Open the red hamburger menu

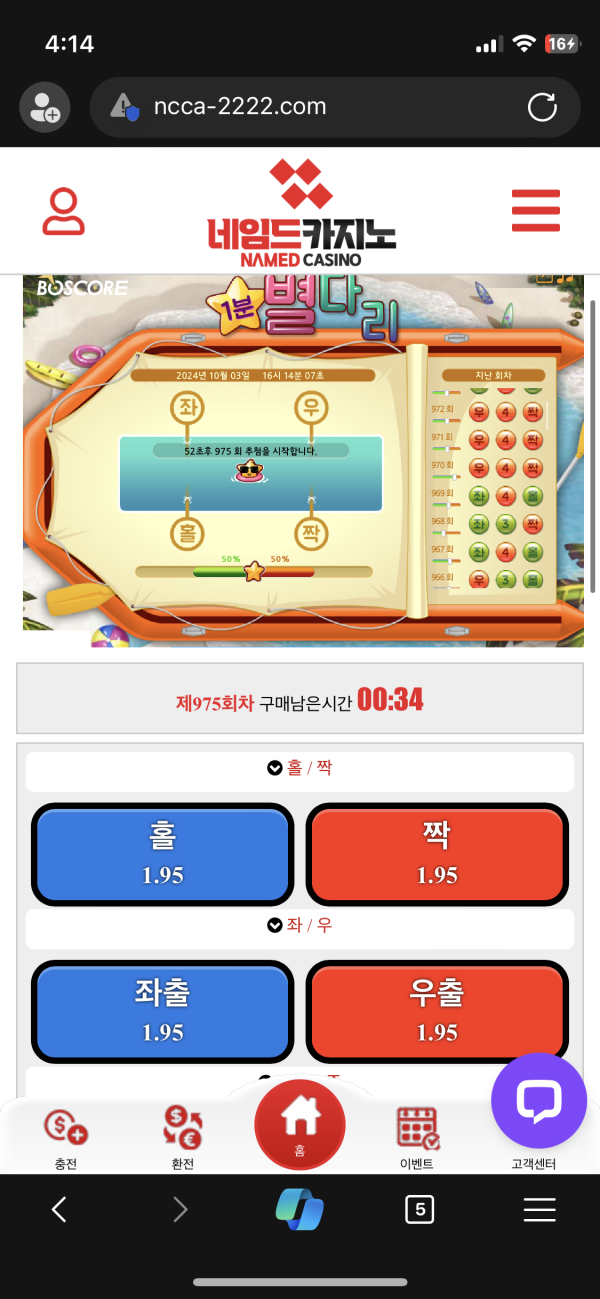point(535,211)
